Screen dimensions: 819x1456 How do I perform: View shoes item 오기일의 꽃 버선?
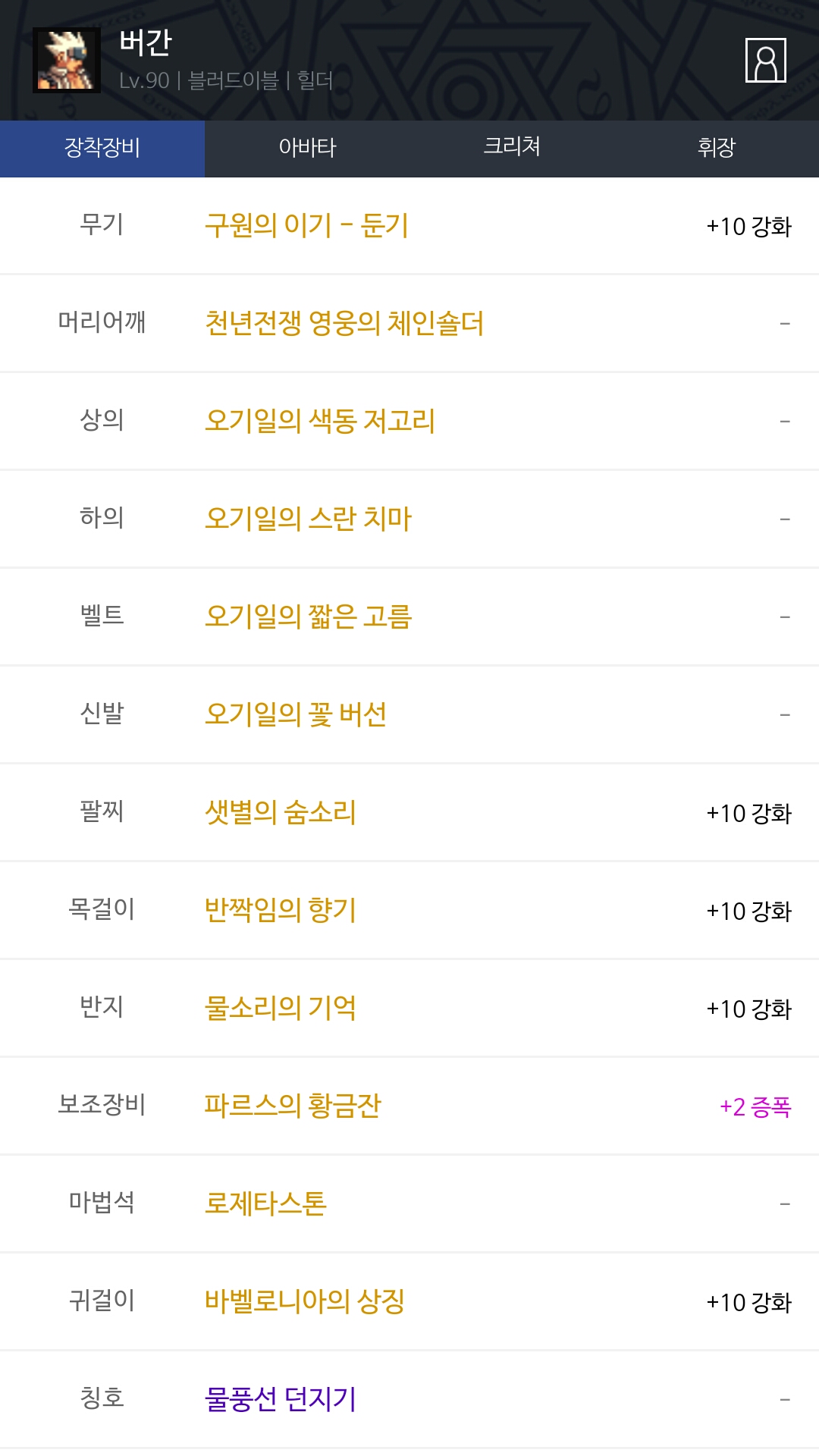[296, 714]
